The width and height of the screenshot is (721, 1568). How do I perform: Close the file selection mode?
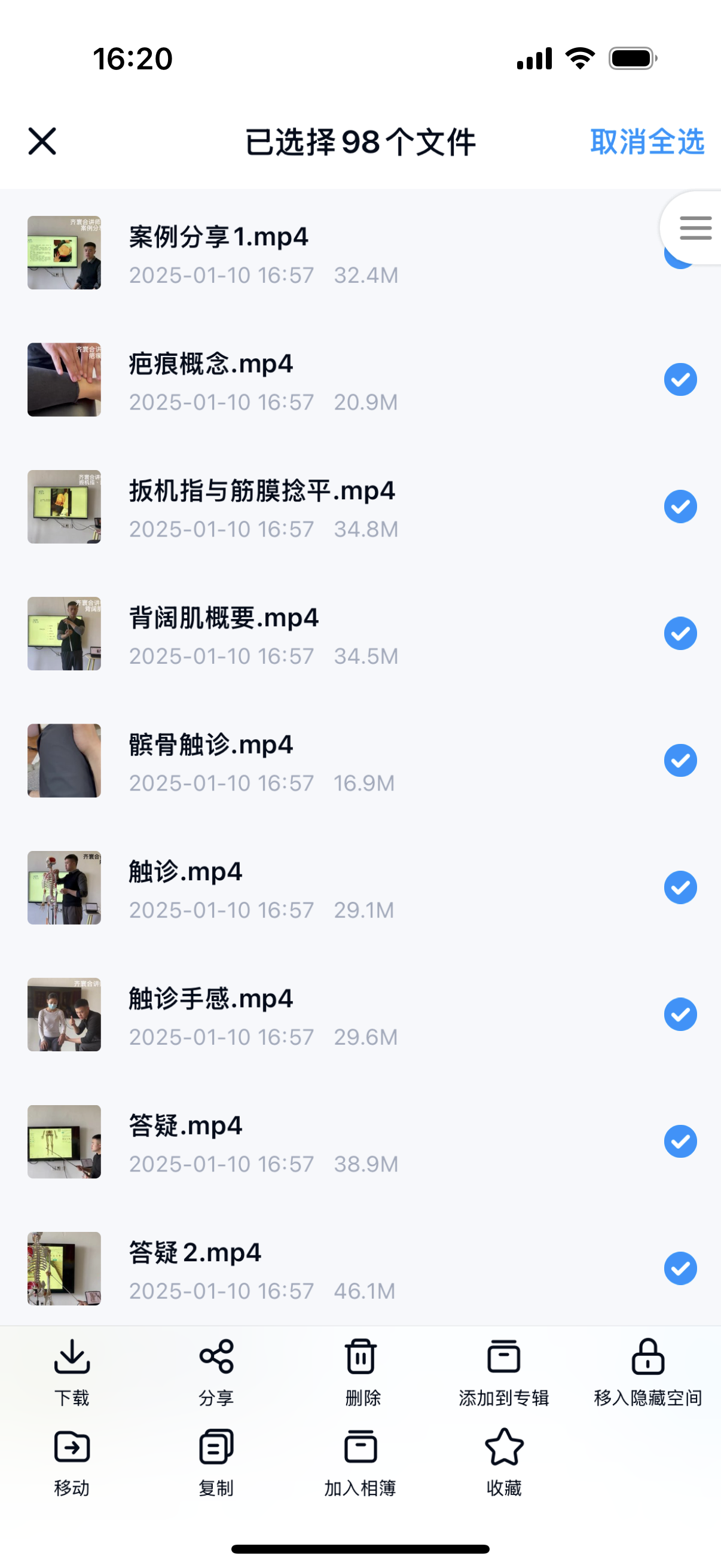42,141
